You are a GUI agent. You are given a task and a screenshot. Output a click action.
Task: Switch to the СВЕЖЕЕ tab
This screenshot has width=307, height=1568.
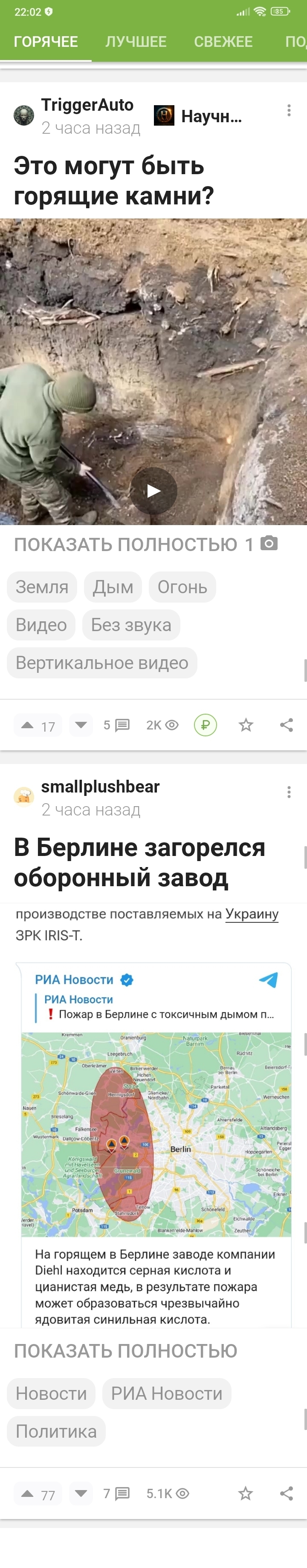[223, 41]
